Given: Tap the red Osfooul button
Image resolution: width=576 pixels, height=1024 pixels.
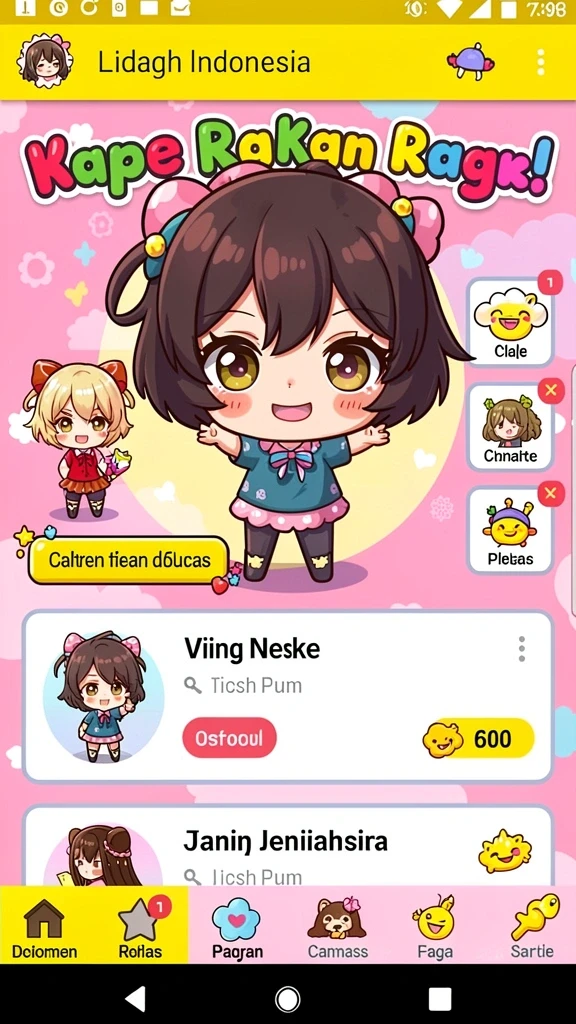Looking at the screenshot, I should pos(229,738).
